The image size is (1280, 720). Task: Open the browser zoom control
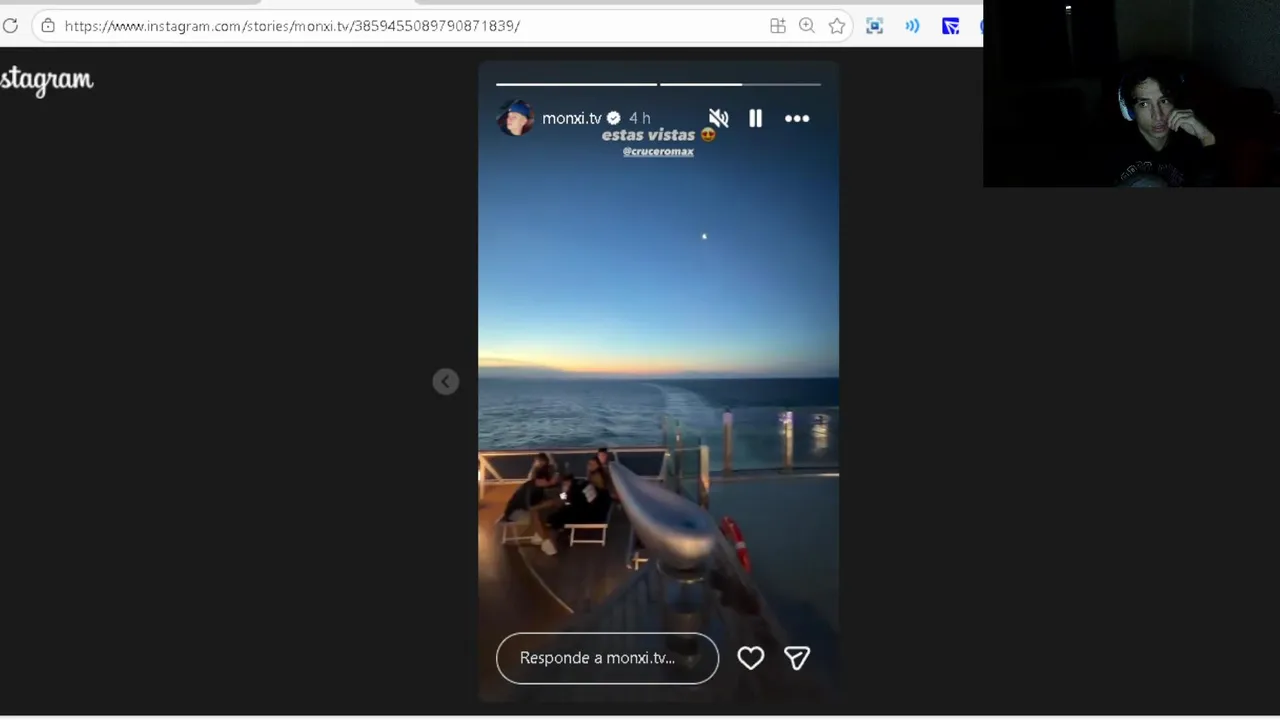[x=806, y=26]
